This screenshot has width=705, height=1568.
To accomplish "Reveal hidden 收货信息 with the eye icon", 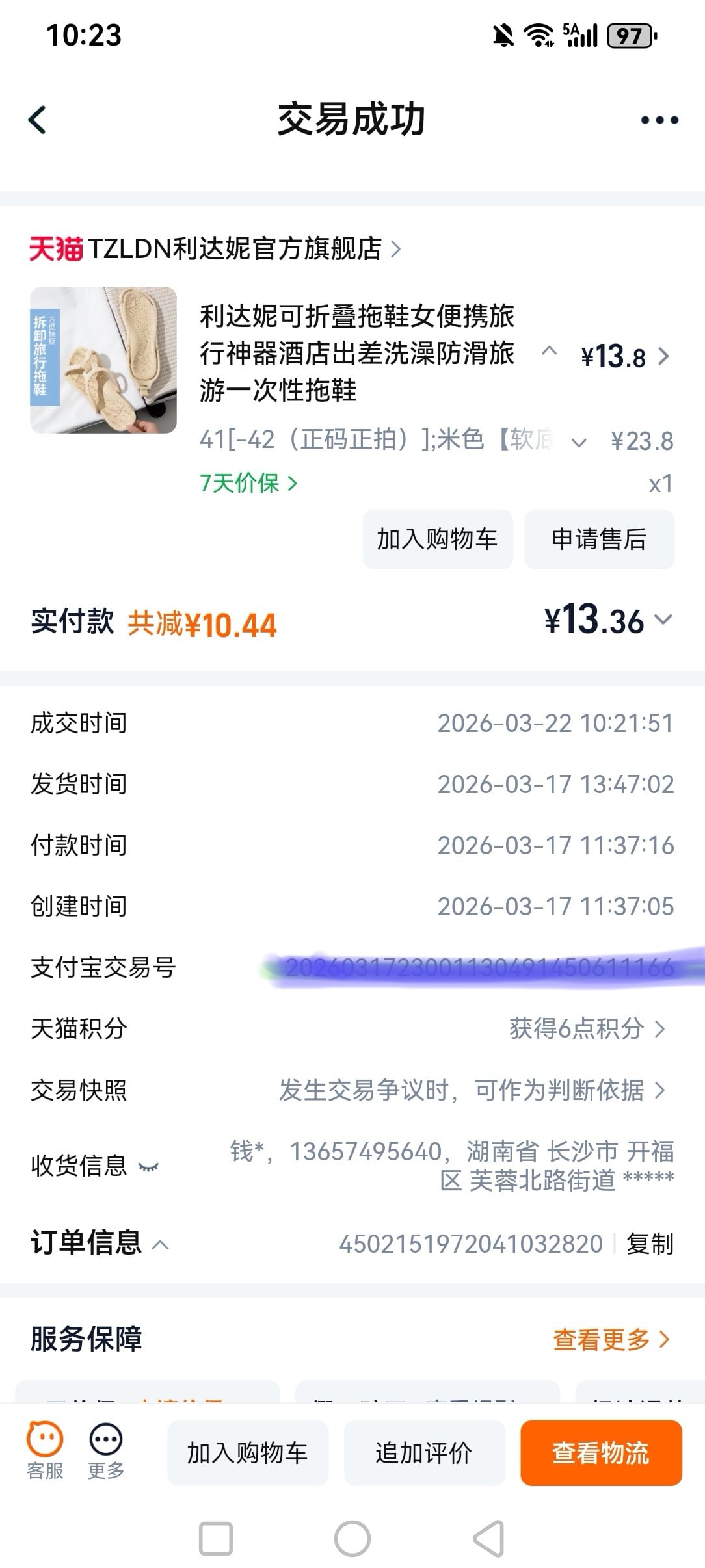I will coord(149,1167).
